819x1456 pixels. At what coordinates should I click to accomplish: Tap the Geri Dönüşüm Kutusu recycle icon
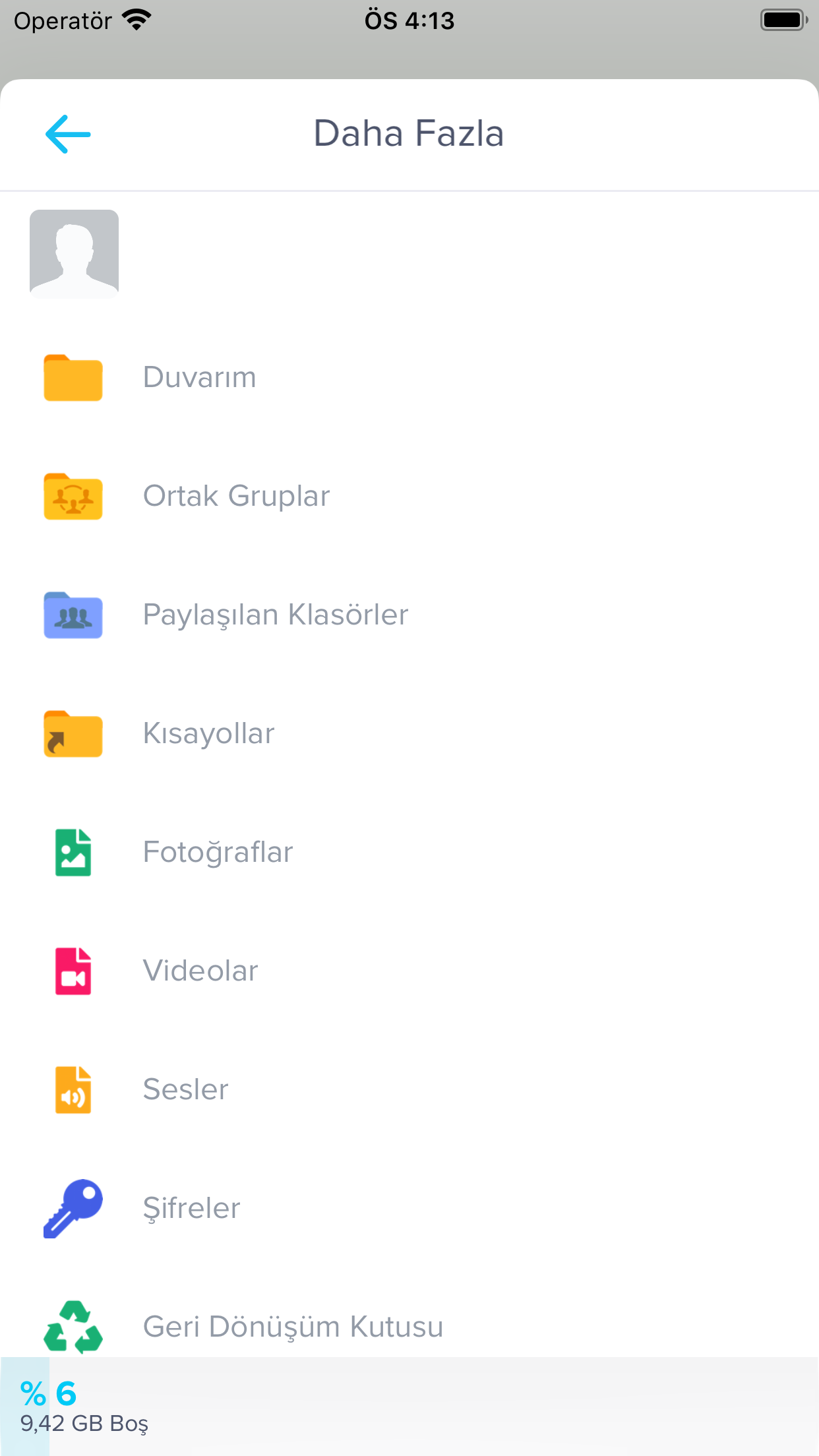tap(73, 1326)
